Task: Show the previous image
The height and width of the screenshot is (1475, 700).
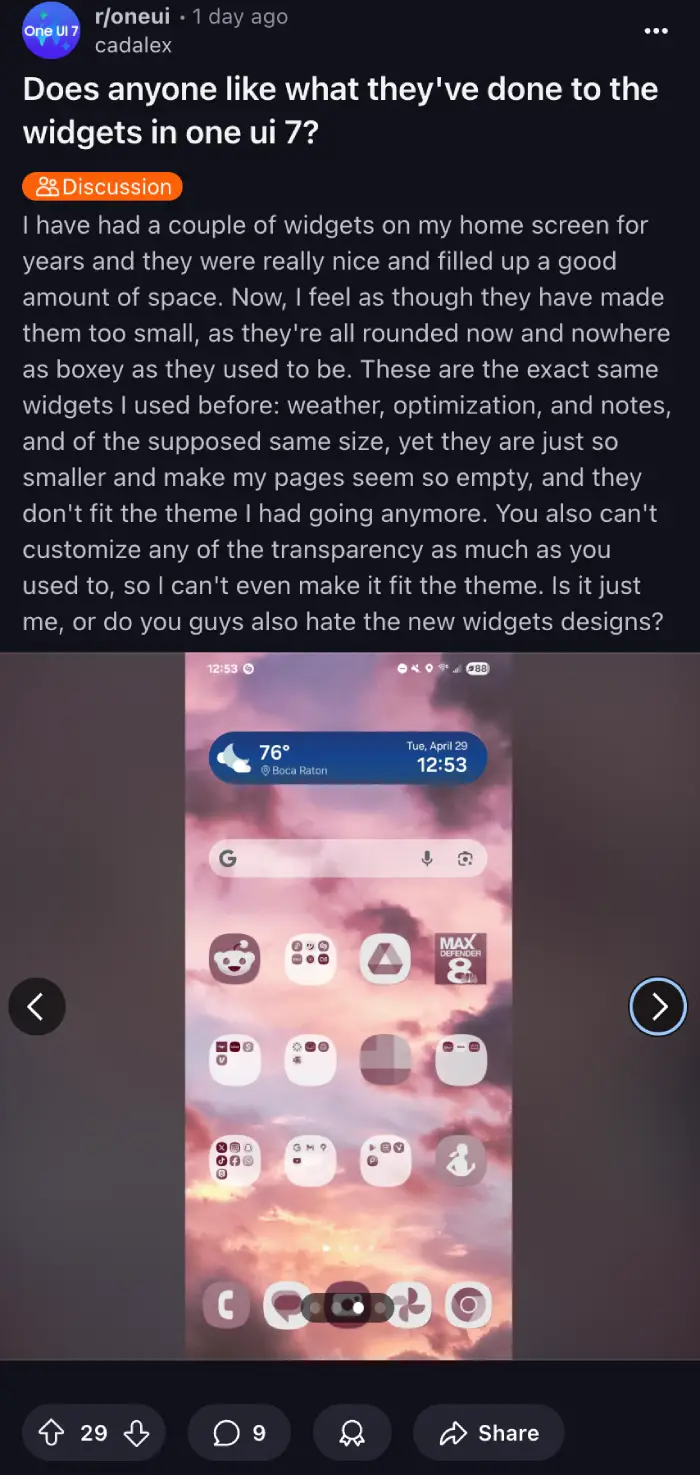Action: pos(37,1006)
